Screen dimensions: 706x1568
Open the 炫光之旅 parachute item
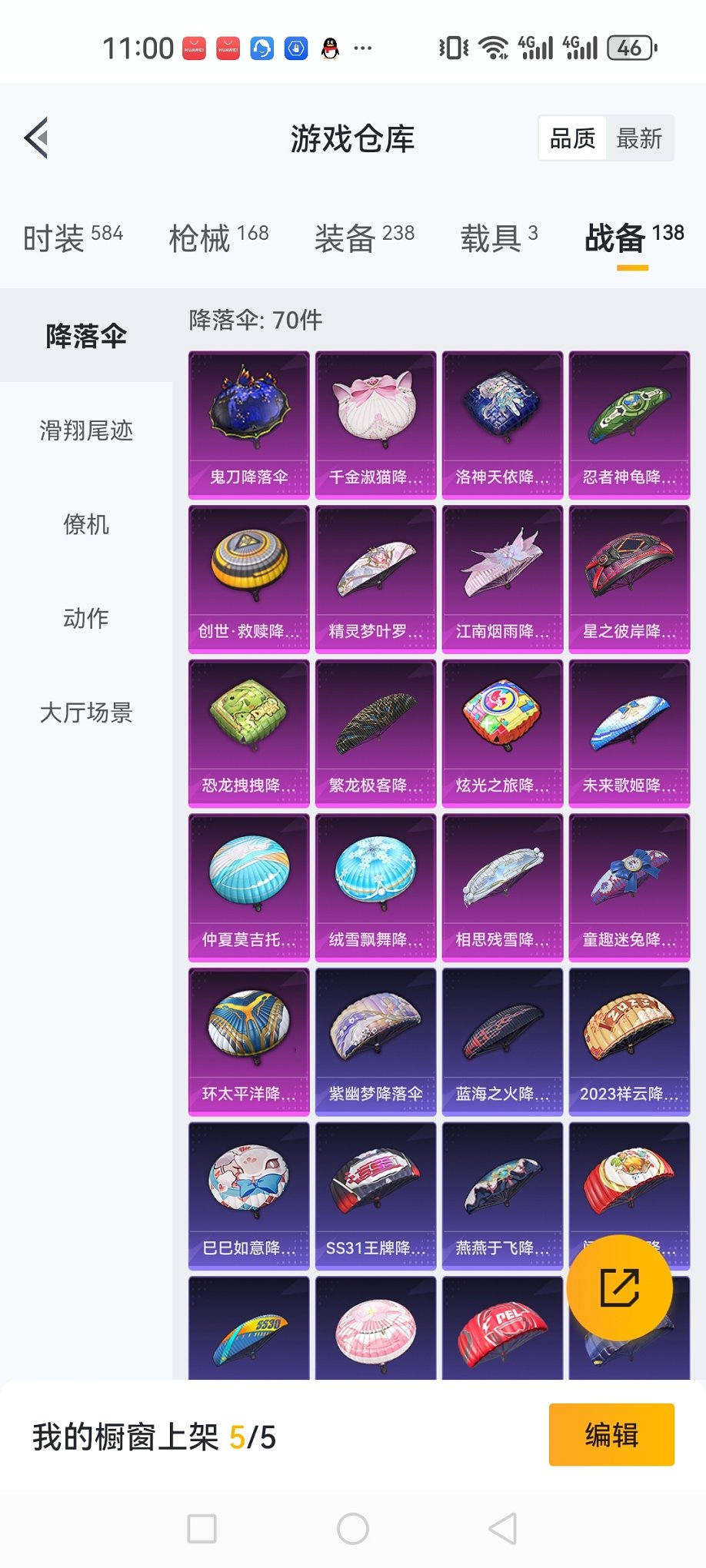point(502,733)
